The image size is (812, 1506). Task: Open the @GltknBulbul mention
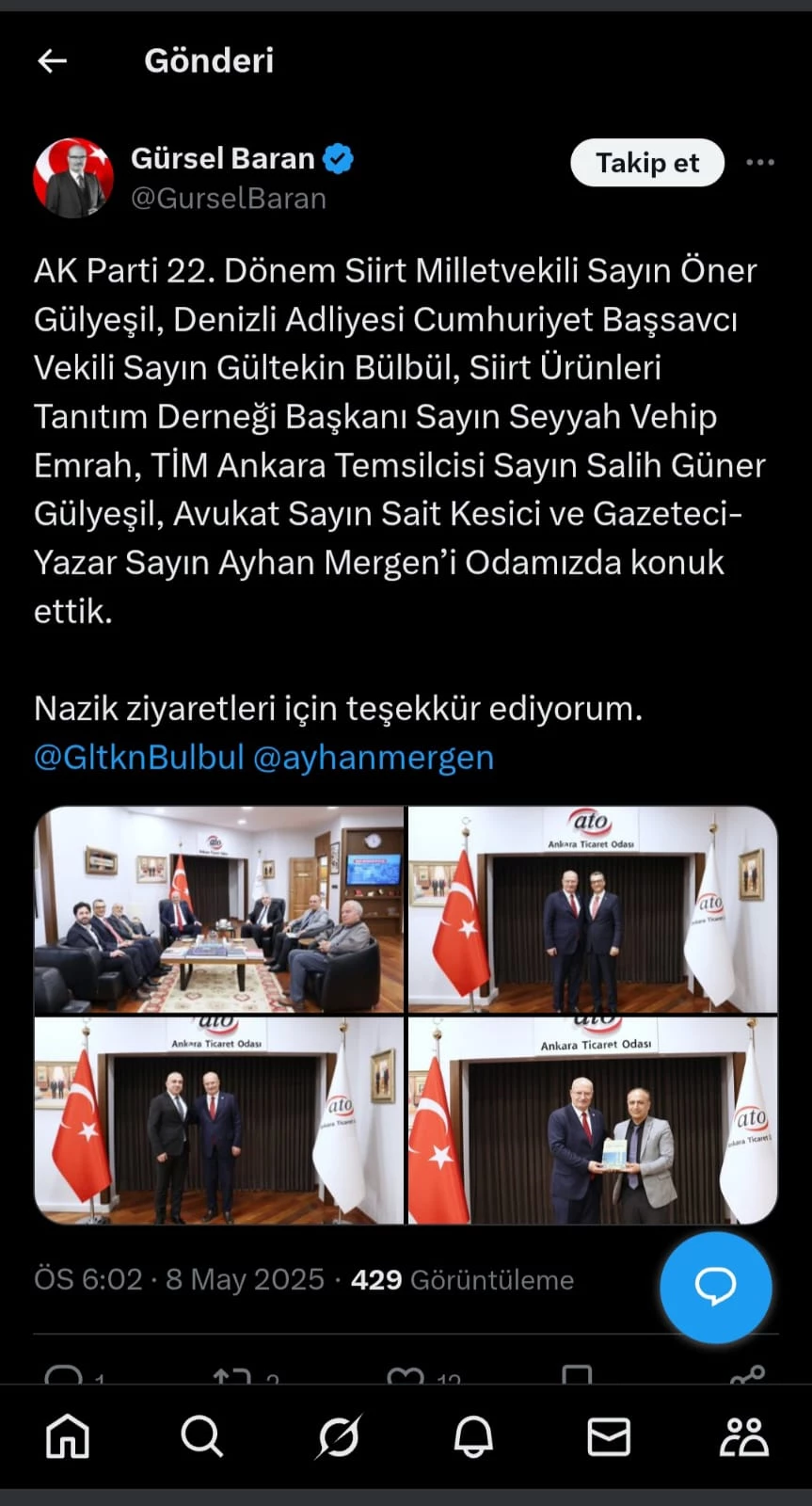pos(139,758)
